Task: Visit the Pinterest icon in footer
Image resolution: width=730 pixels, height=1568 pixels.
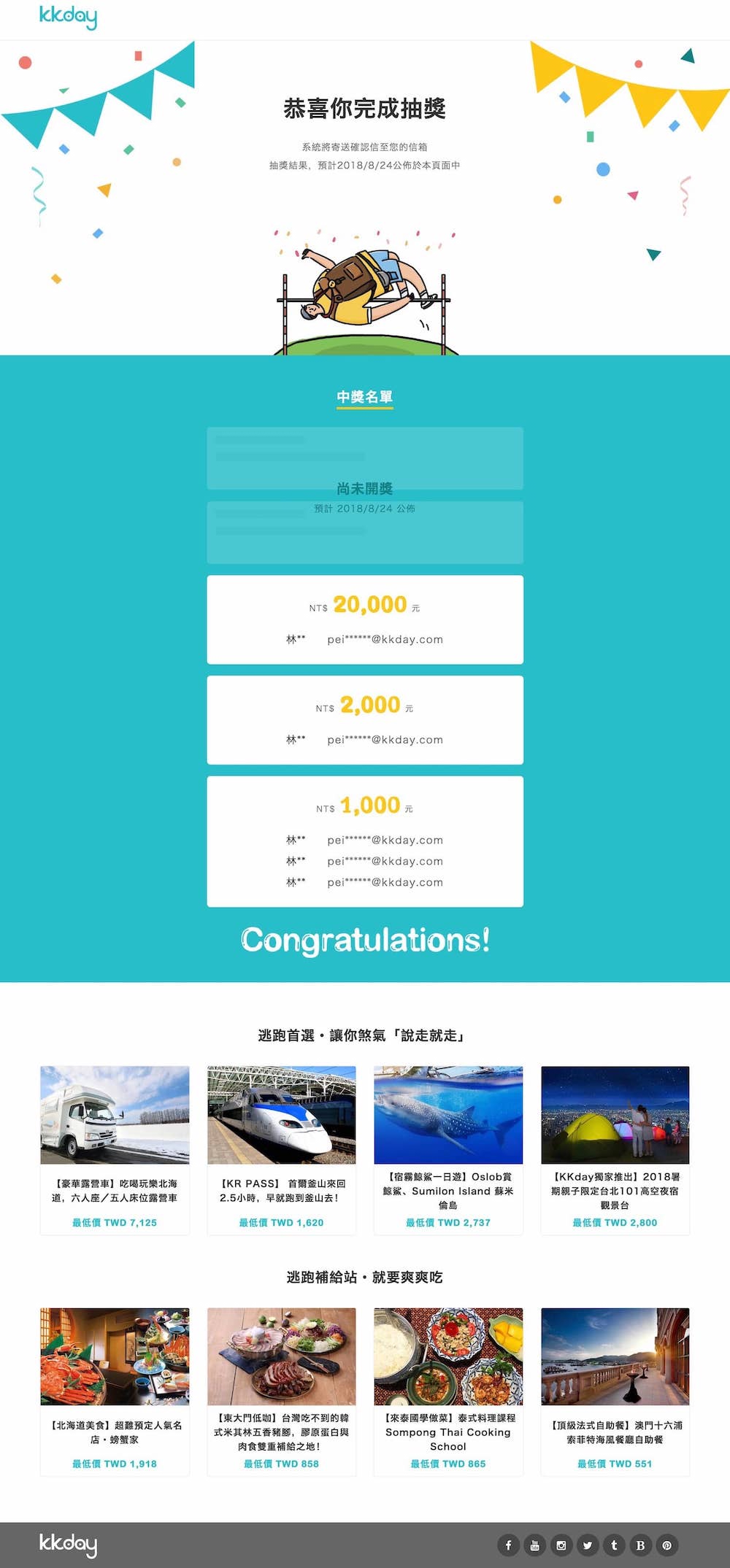Action: [666, 1545]
